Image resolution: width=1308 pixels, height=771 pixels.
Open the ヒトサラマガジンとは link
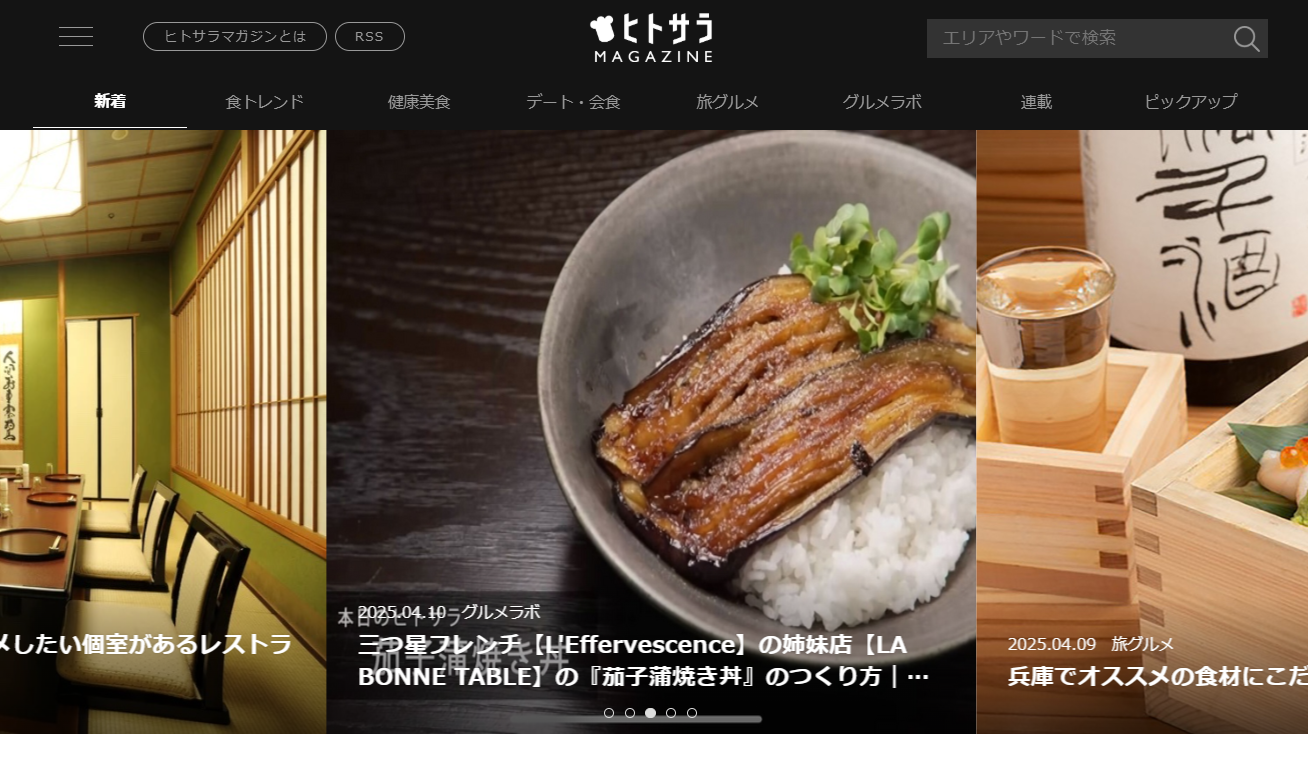click(x=235, y=37)
